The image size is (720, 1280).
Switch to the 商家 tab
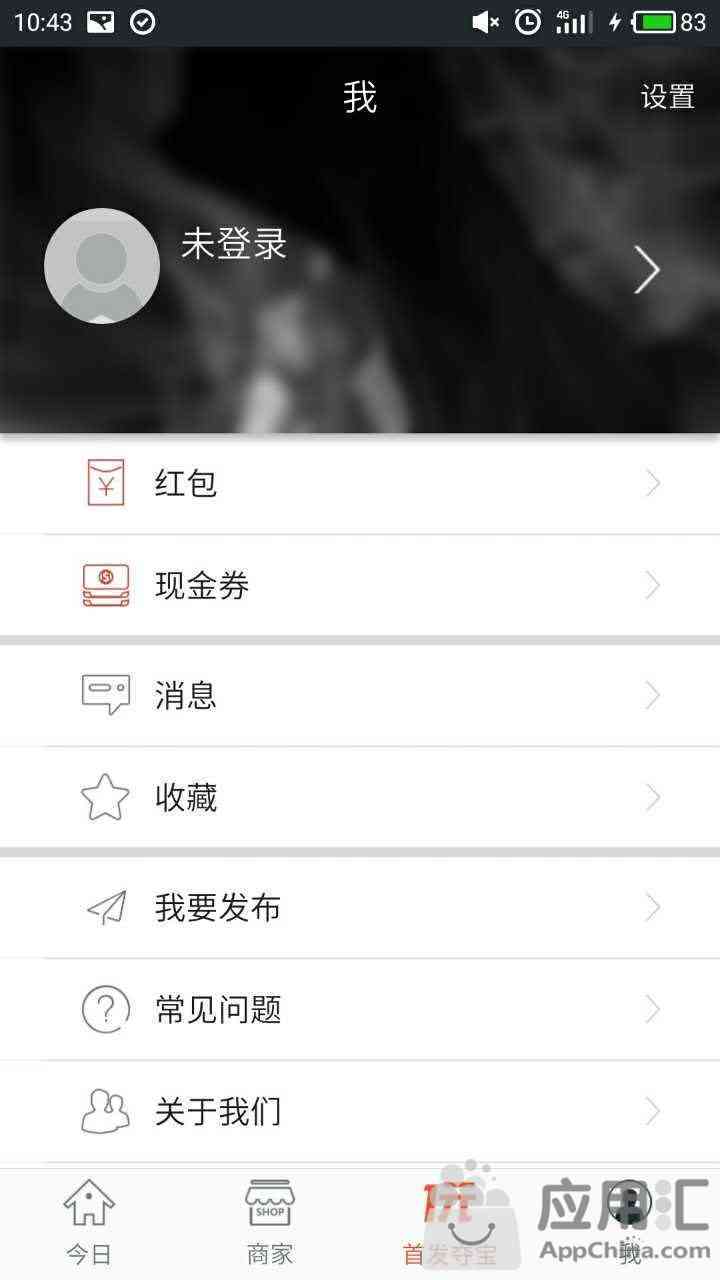point(270,1222)
